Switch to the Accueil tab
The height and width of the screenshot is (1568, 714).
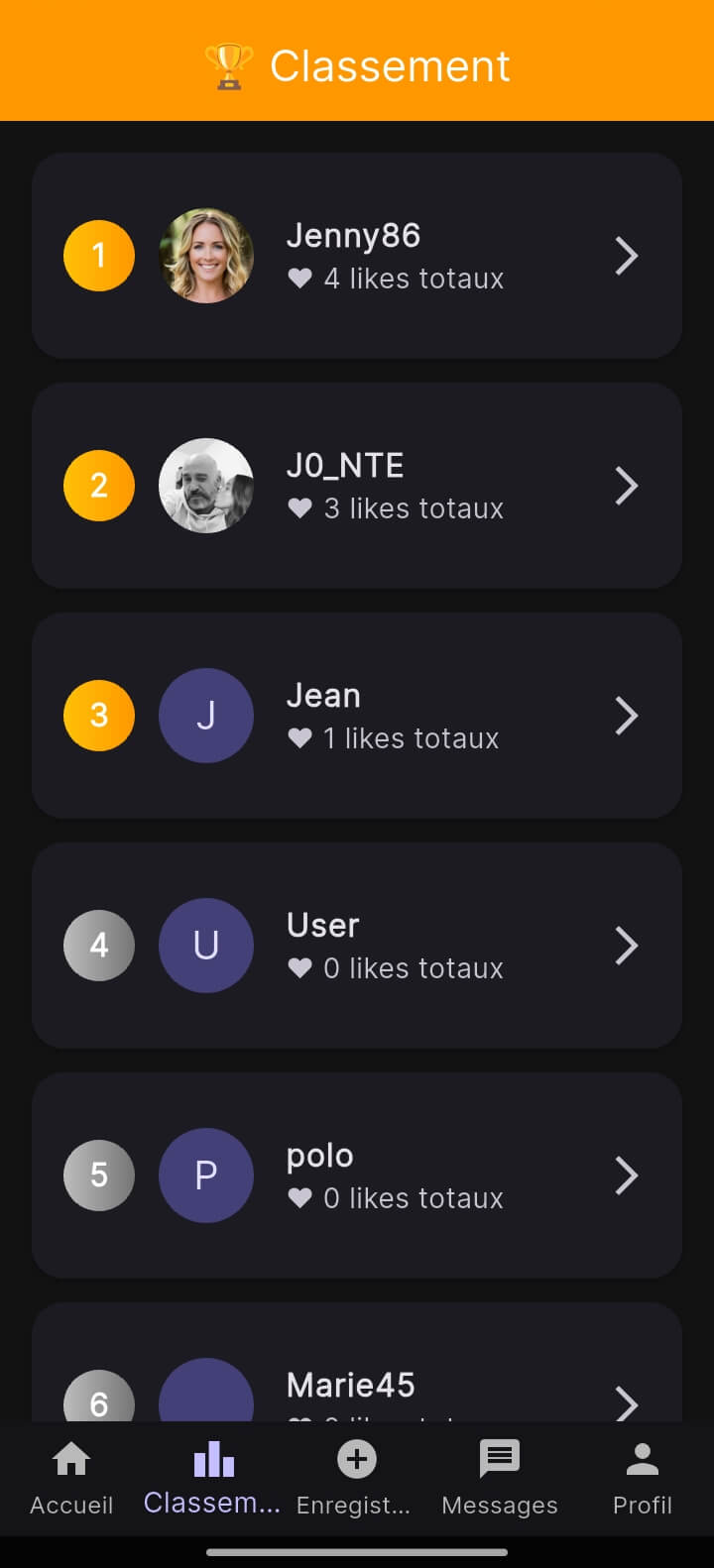click(x=70, y=1477)
